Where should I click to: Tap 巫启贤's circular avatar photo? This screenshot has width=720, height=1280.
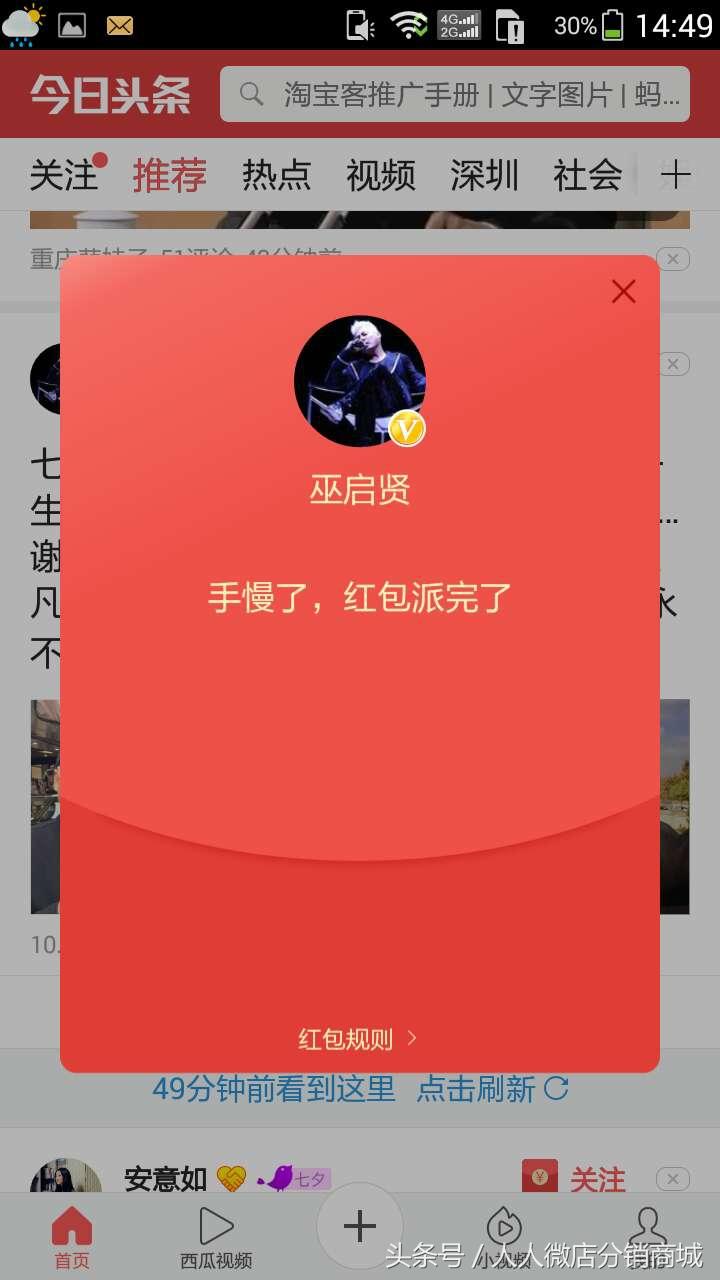[x=360, y=380]
